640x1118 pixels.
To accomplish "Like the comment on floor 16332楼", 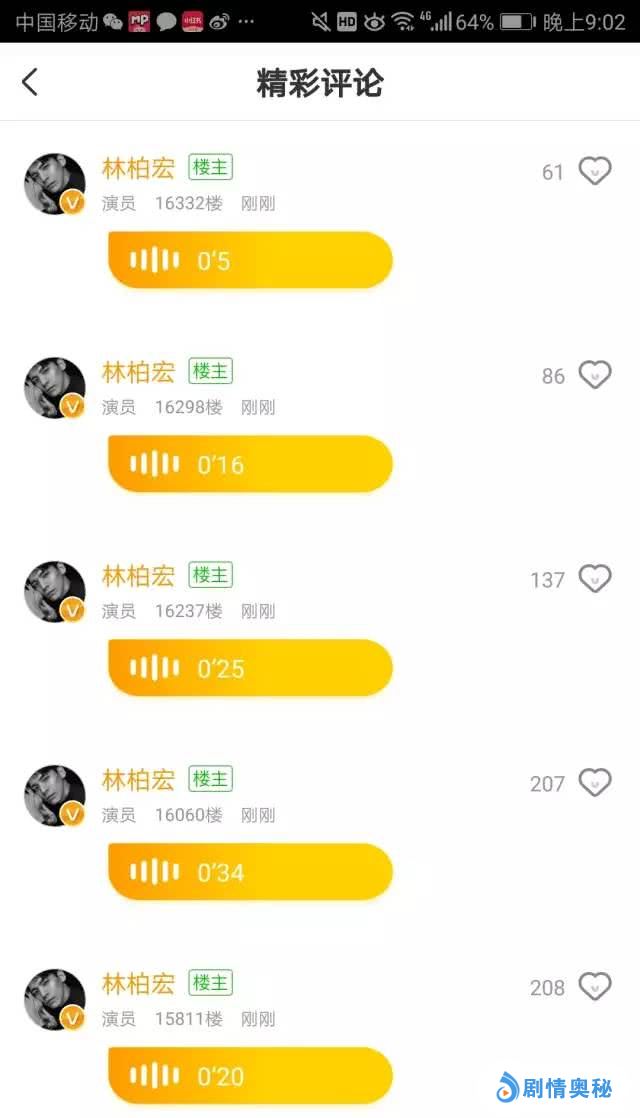I will pos(595,172).
